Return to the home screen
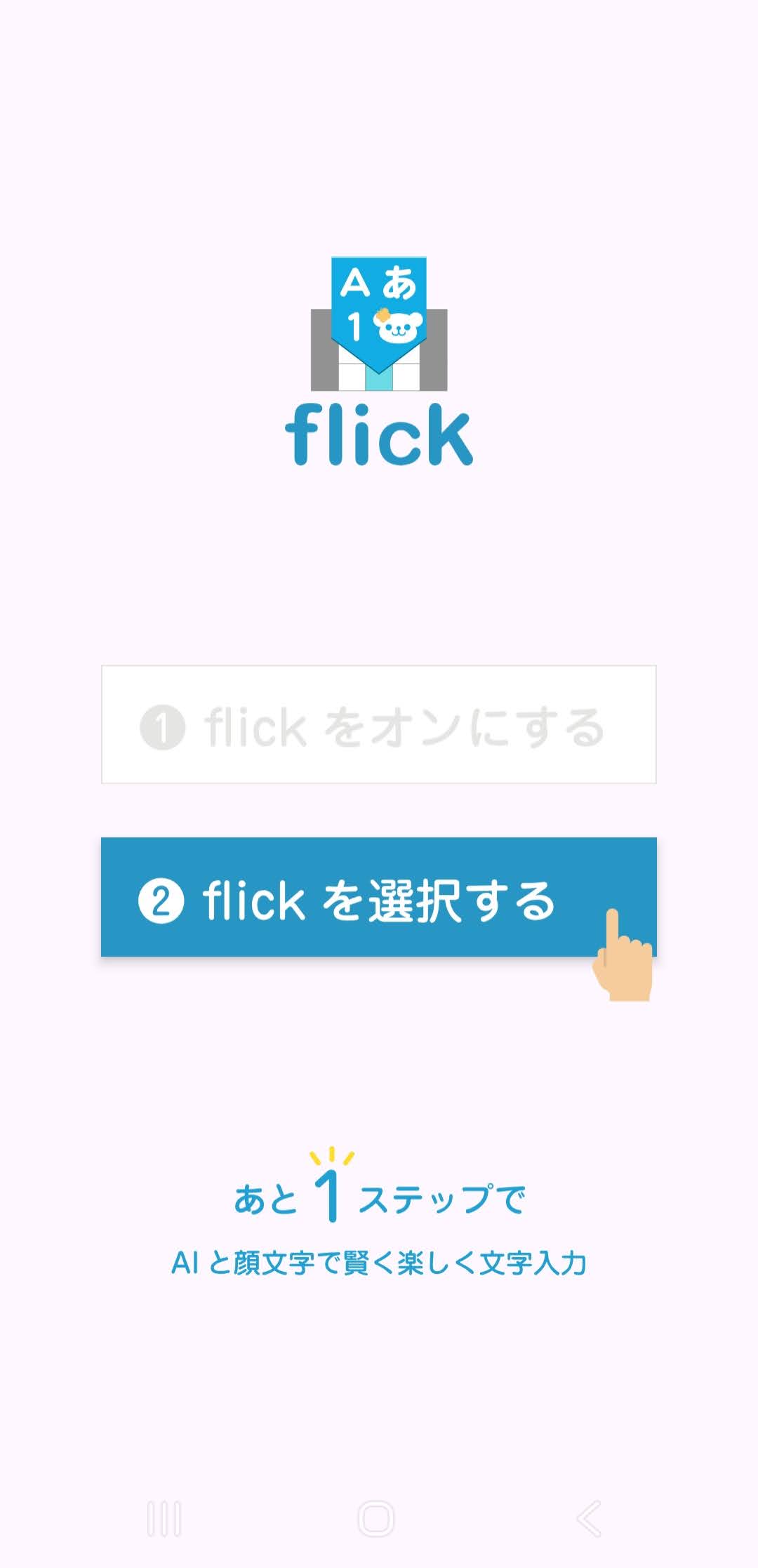The height and width of the screenshot is (1568, 758). tap(376, 1519)
